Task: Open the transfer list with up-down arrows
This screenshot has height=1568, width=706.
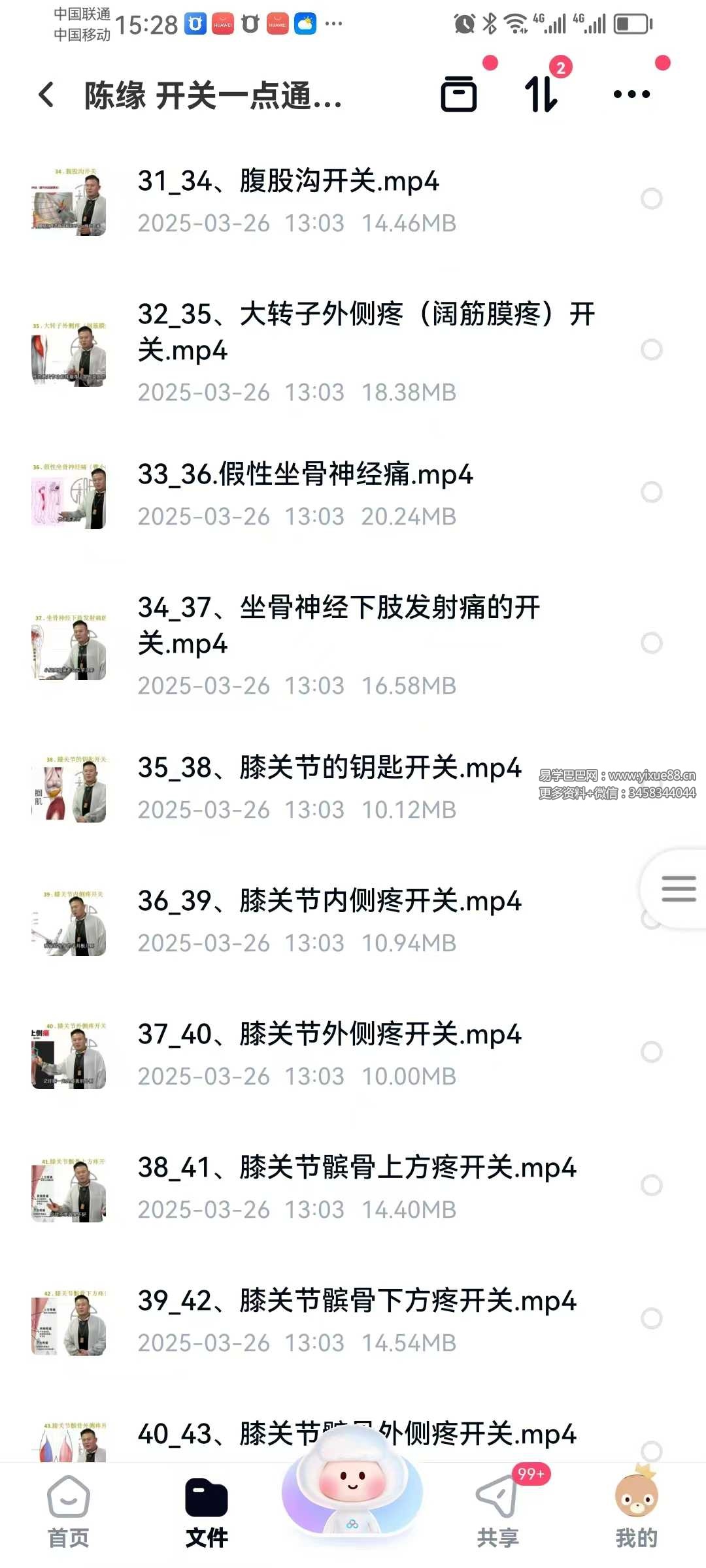Action: pos(541,95)
